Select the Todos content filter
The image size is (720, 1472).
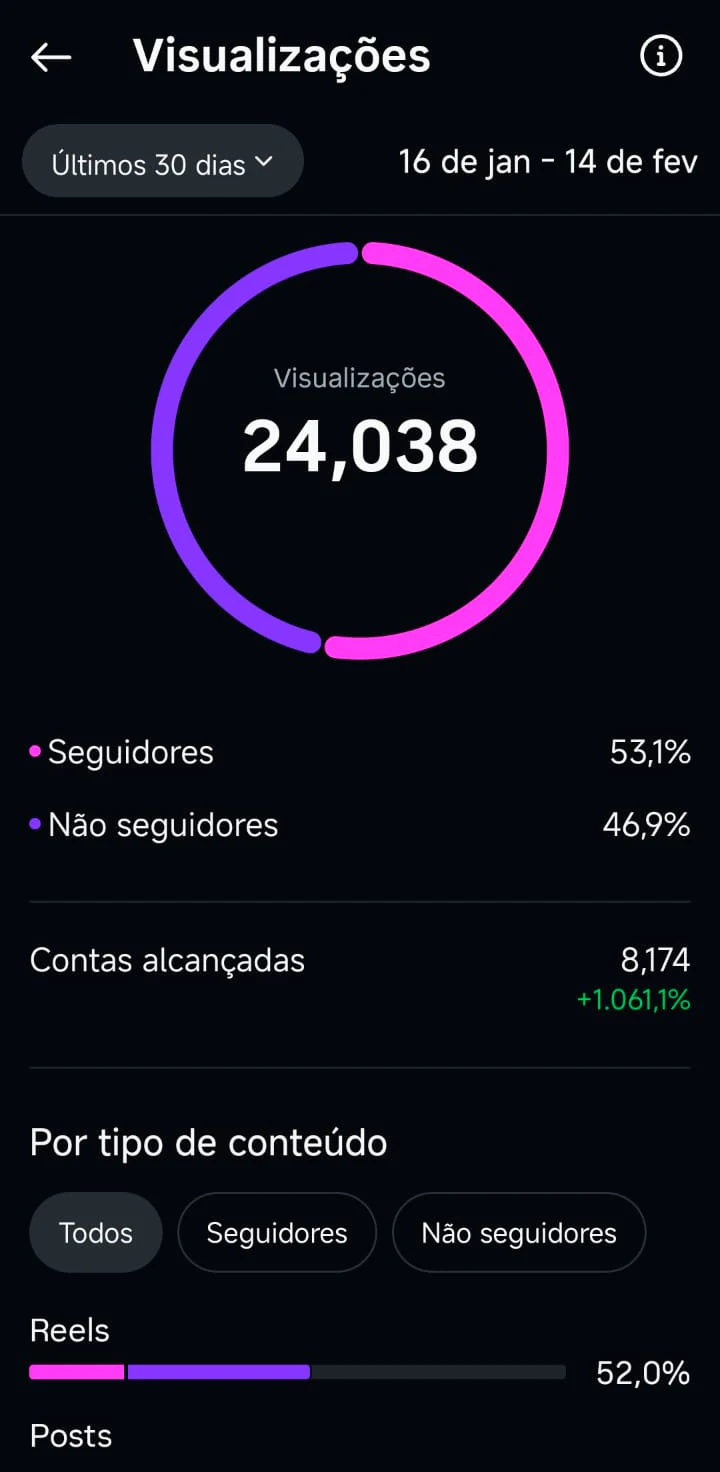tap(96, 1233)
